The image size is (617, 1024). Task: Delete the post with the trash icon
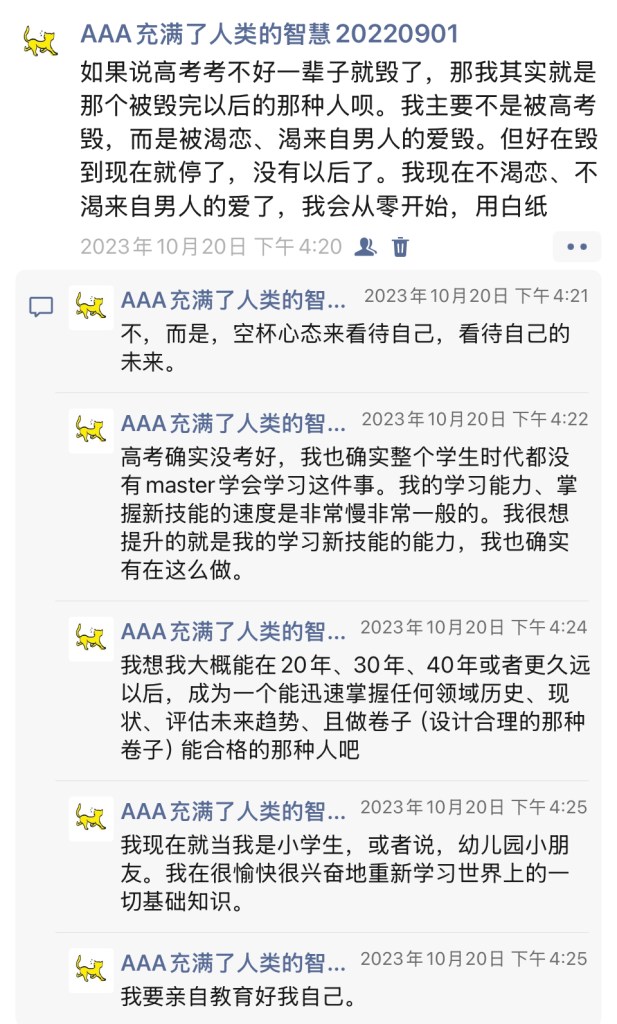pos(400,246)
